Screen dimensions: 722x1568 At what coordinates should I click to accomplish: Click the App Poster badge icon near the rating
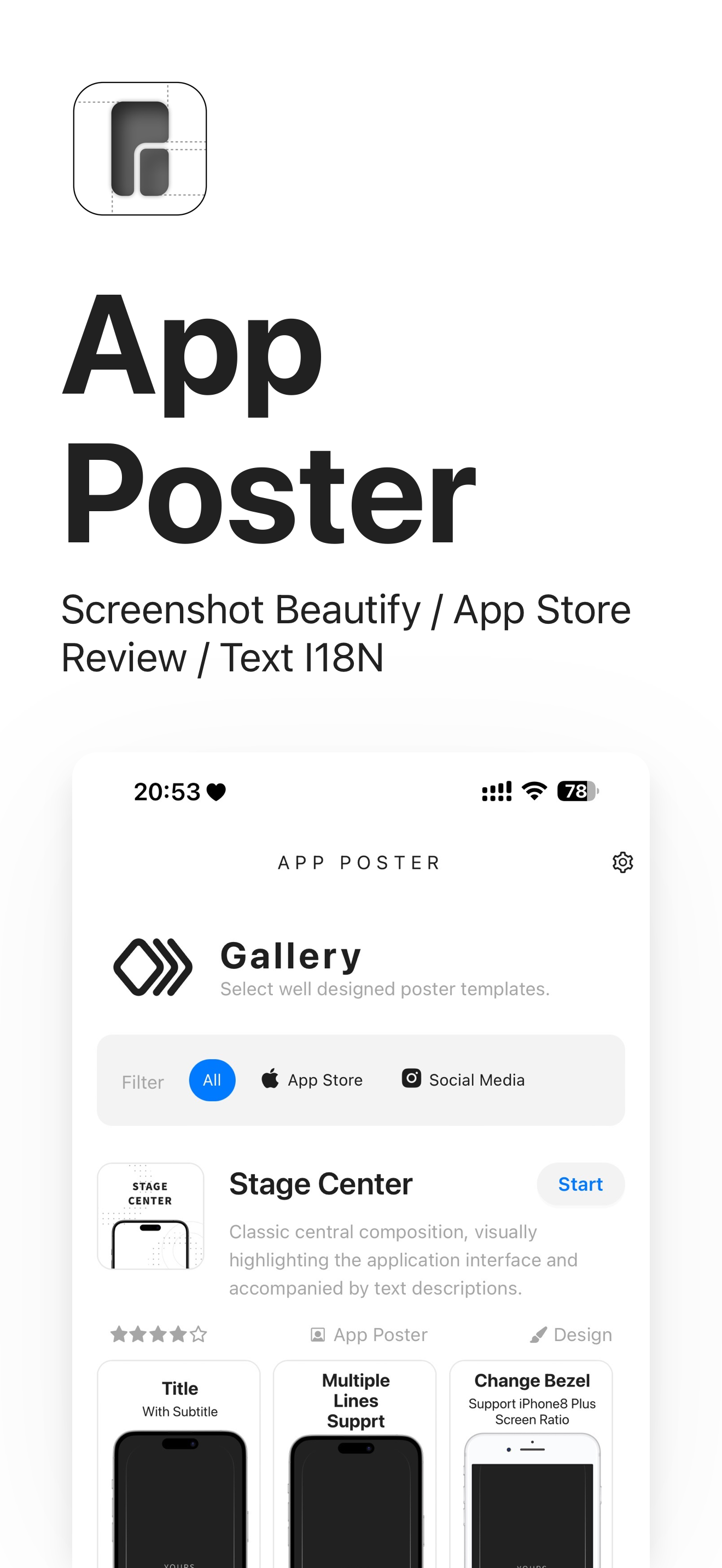click(318, 1335)
